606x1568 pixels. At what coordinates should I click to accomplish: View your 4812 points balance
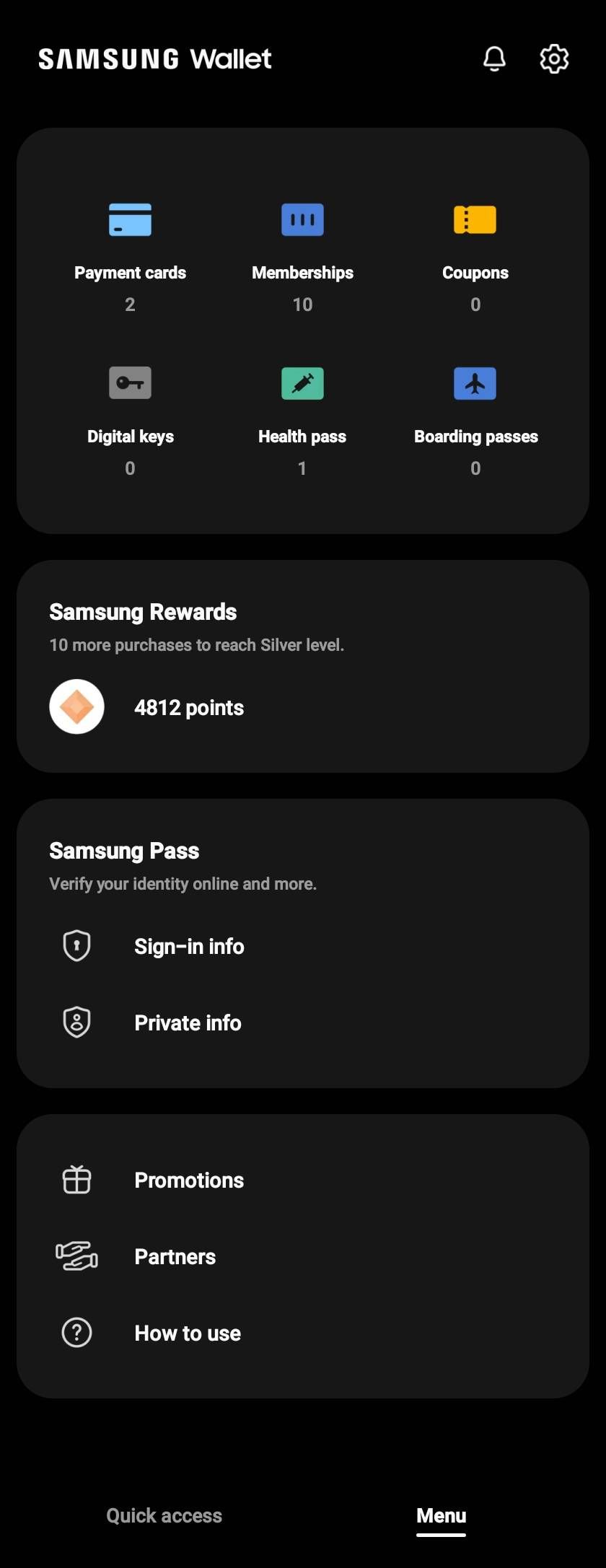[x=189, y=708]
